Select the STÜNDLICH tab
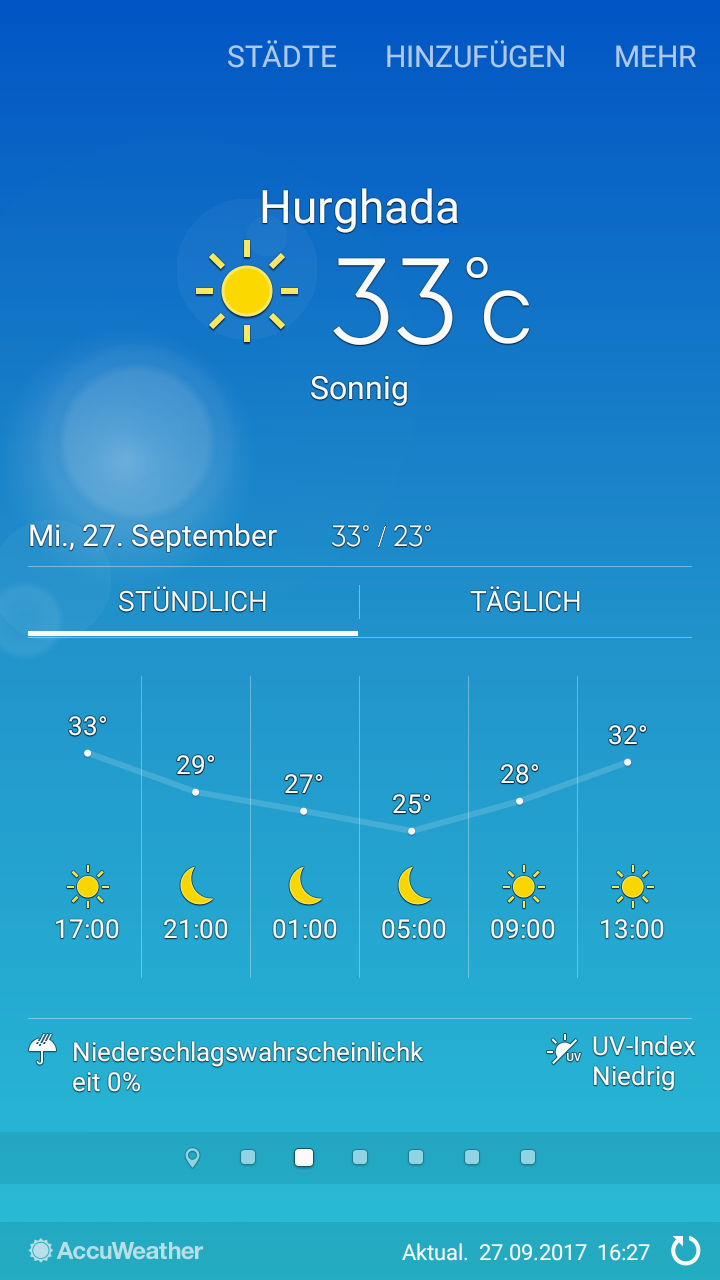720x1280 pixels. (x=193, y=602)
